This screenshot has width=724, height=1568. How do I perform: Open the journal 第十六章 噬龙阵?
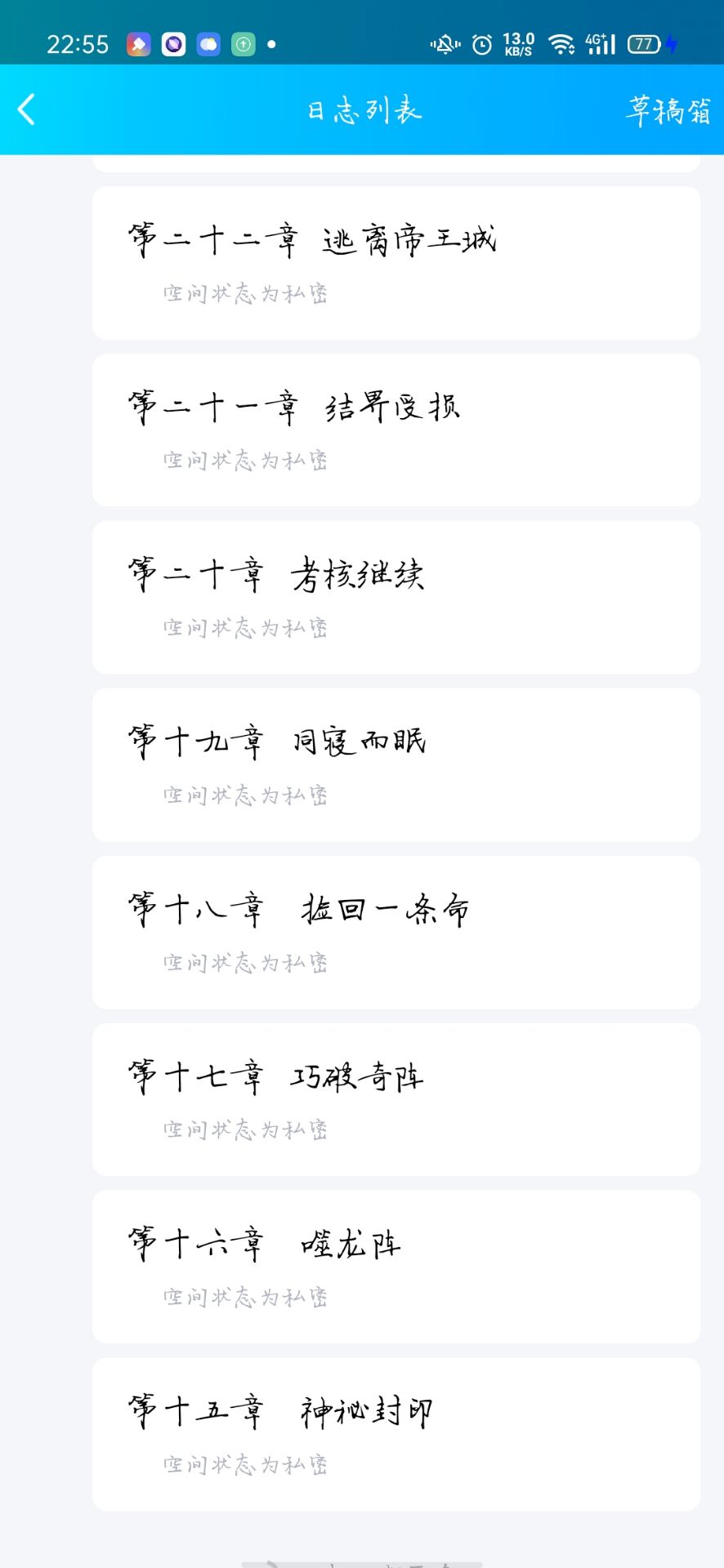pyautogui.click(x=397, y=1266)
